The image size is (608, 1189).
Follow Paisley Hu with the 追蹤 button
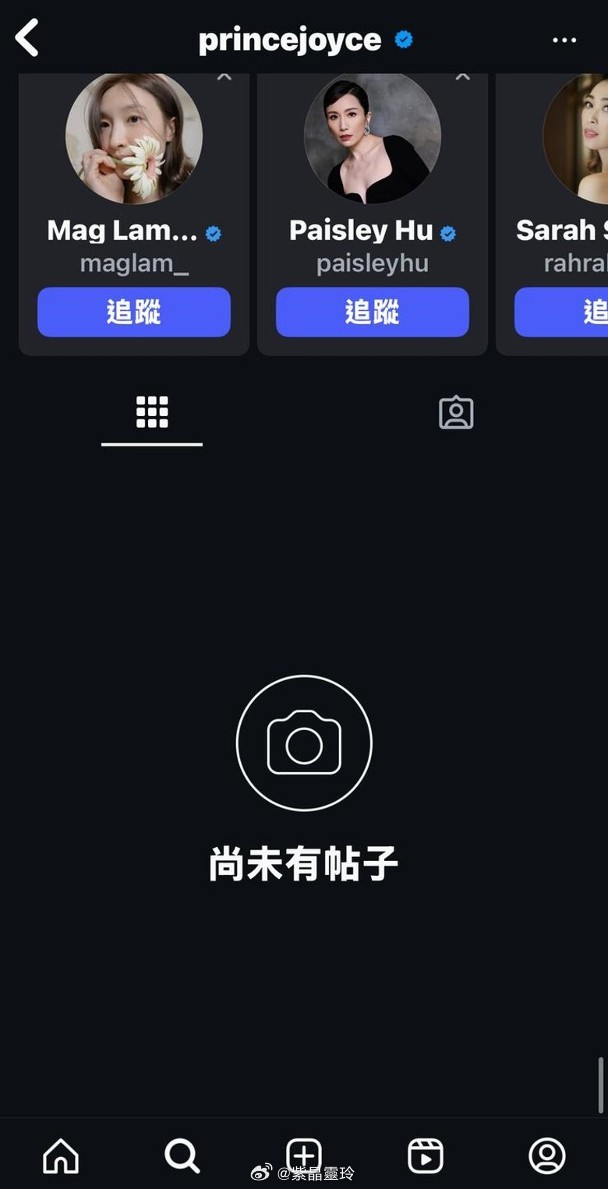(372, 312)
